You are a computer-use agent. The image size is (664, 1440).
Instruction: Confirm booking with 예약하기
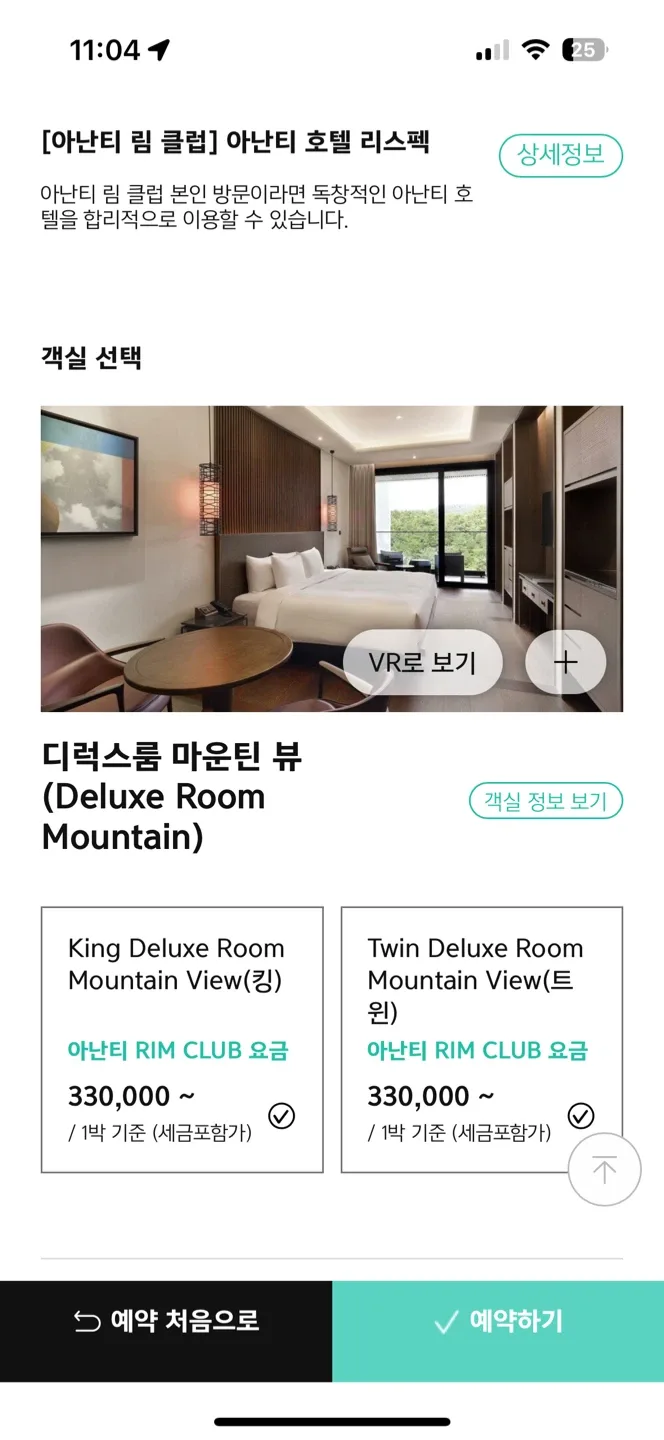pyautogui.click(x=498, y=1322)
